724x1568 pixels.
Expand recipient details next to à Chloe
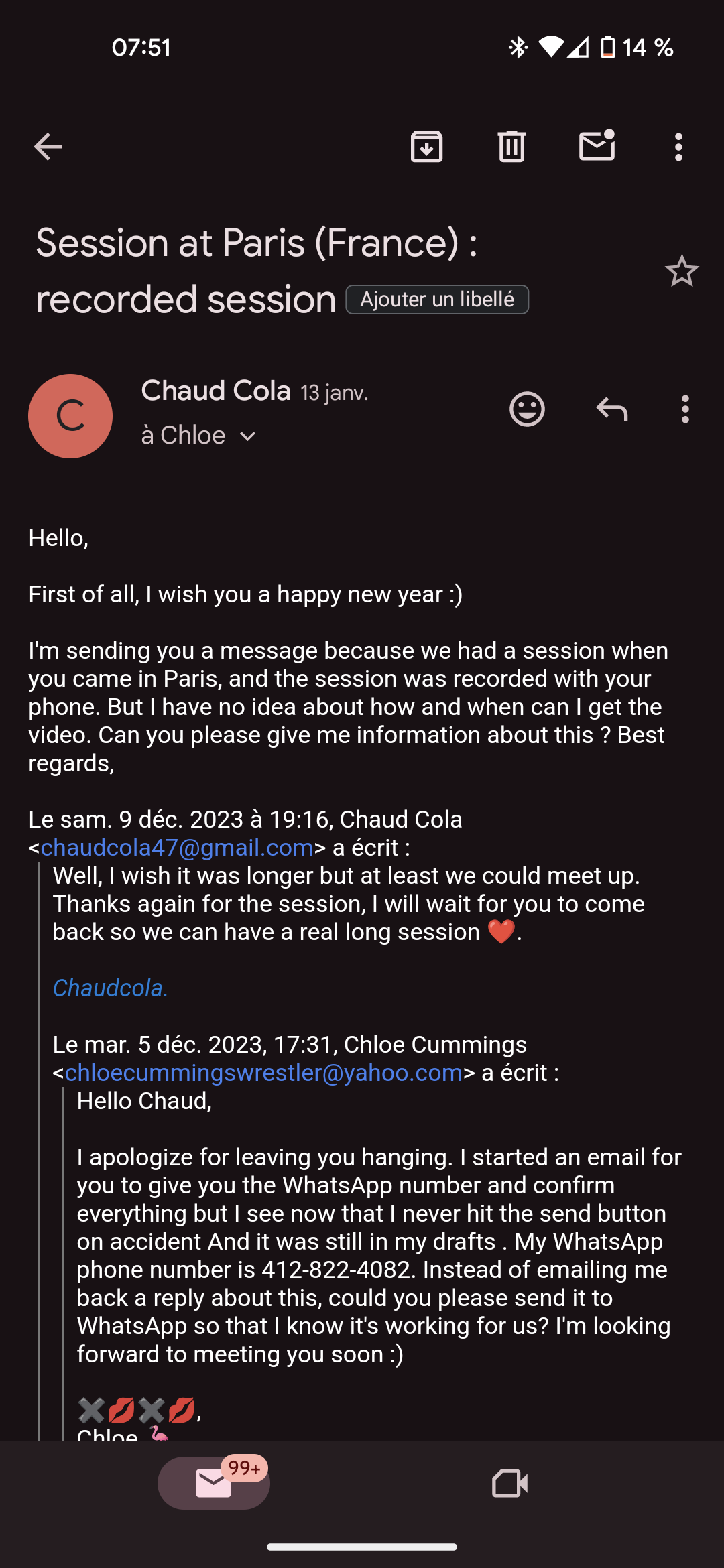pyautogui.click(x=247, y=436)
